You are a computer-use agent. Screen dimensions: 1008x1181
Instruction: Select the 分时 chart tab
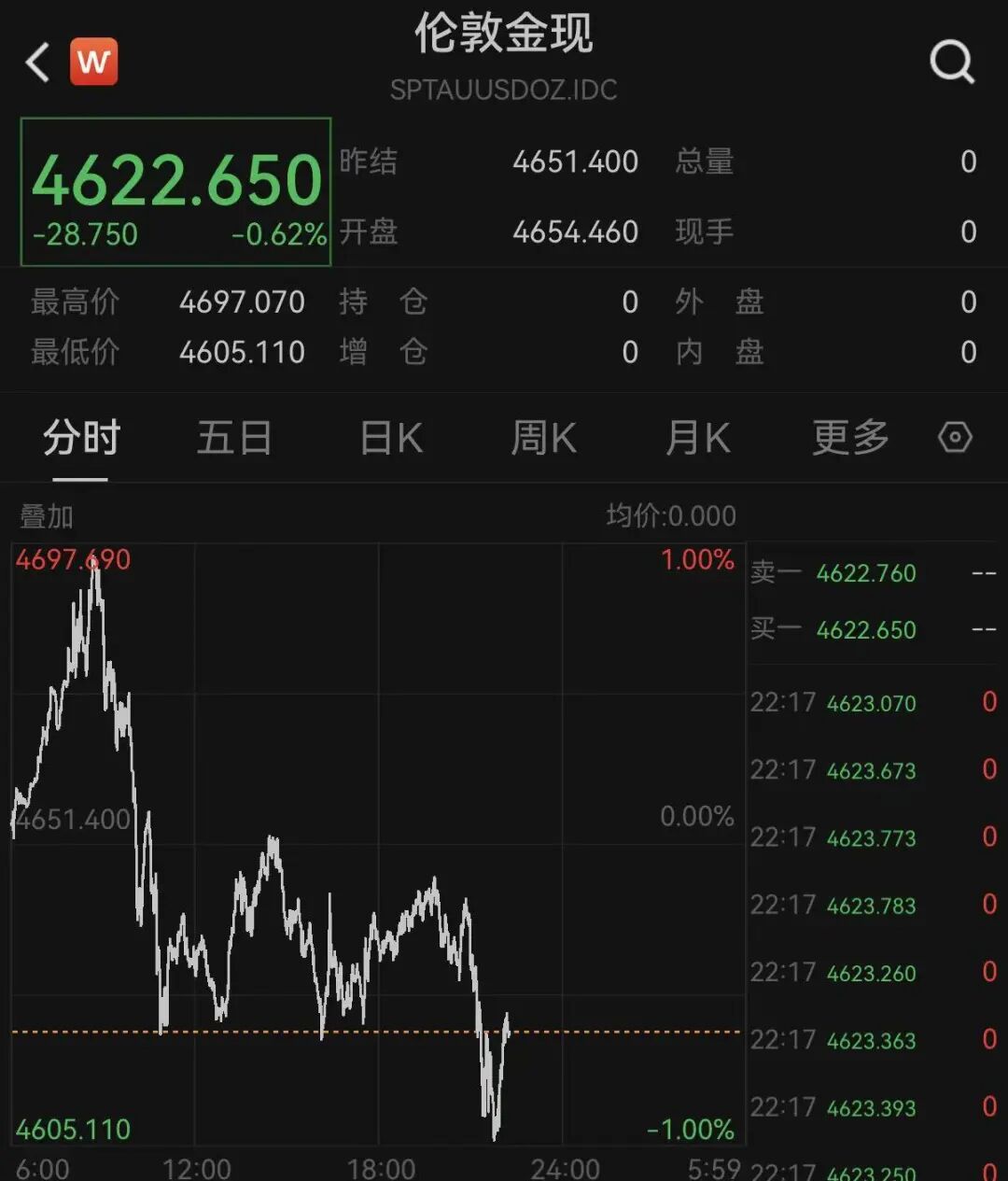point(81,438)
